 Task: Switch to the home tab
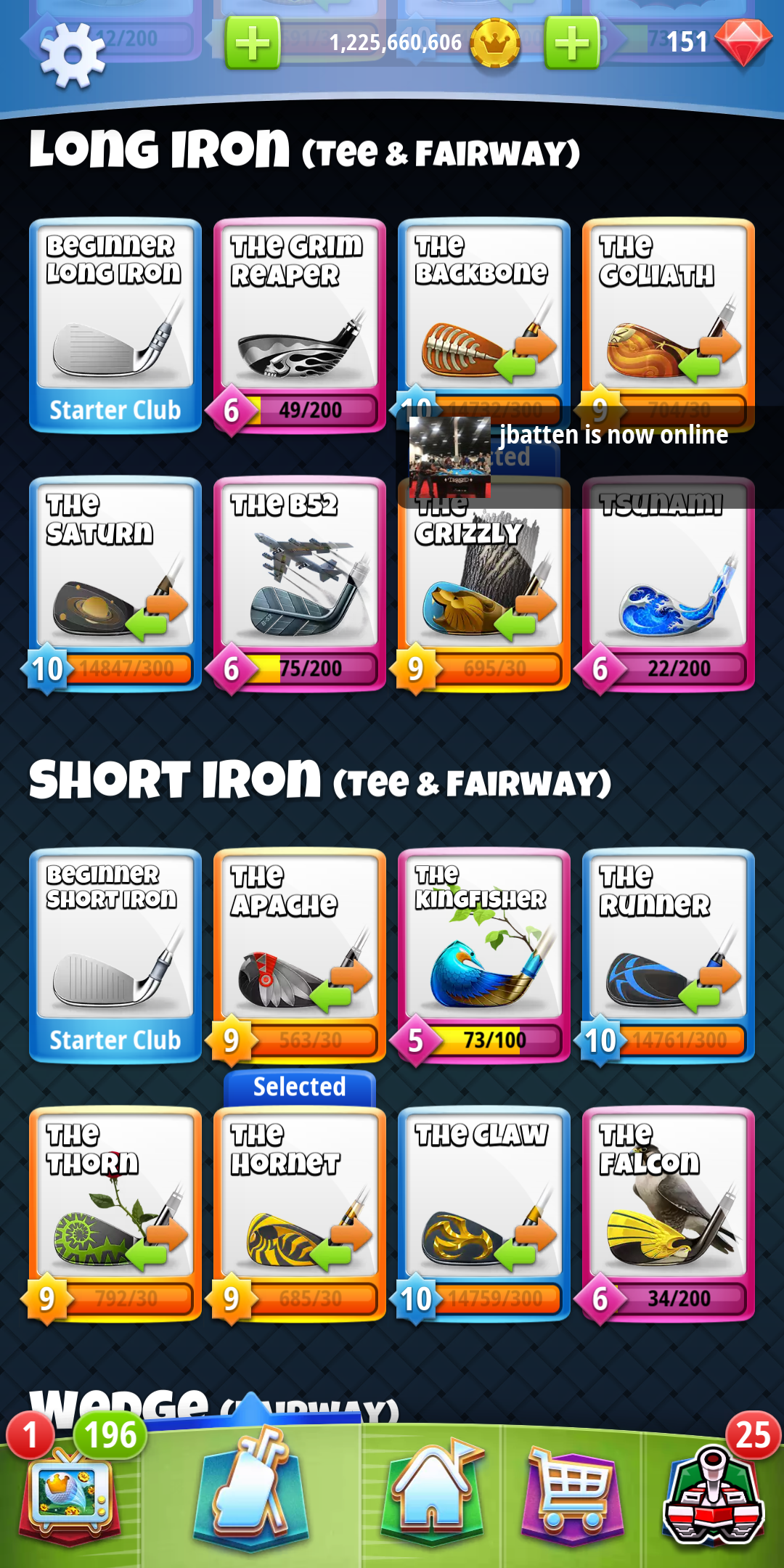pos(433,1488)
